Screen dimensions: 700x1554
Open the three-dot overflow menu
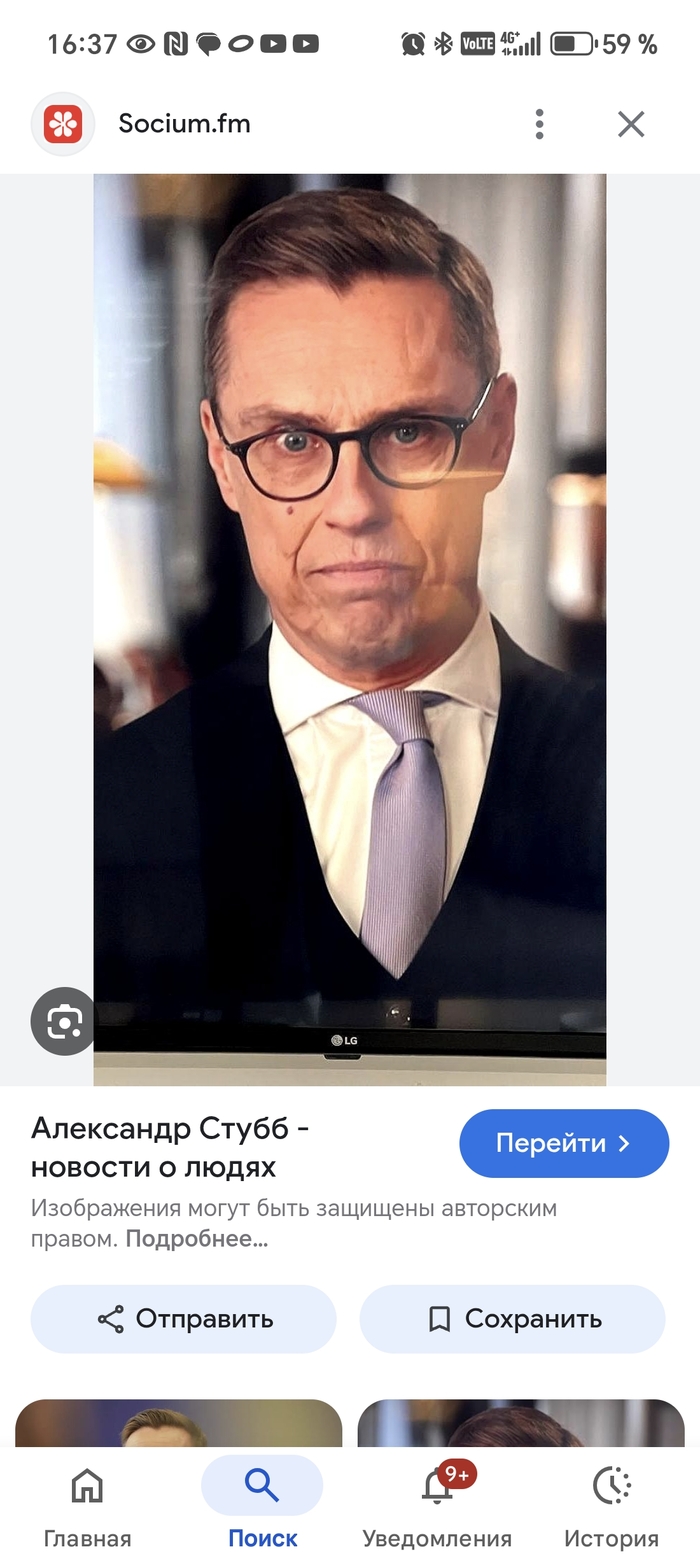click(x=539, y=124)
